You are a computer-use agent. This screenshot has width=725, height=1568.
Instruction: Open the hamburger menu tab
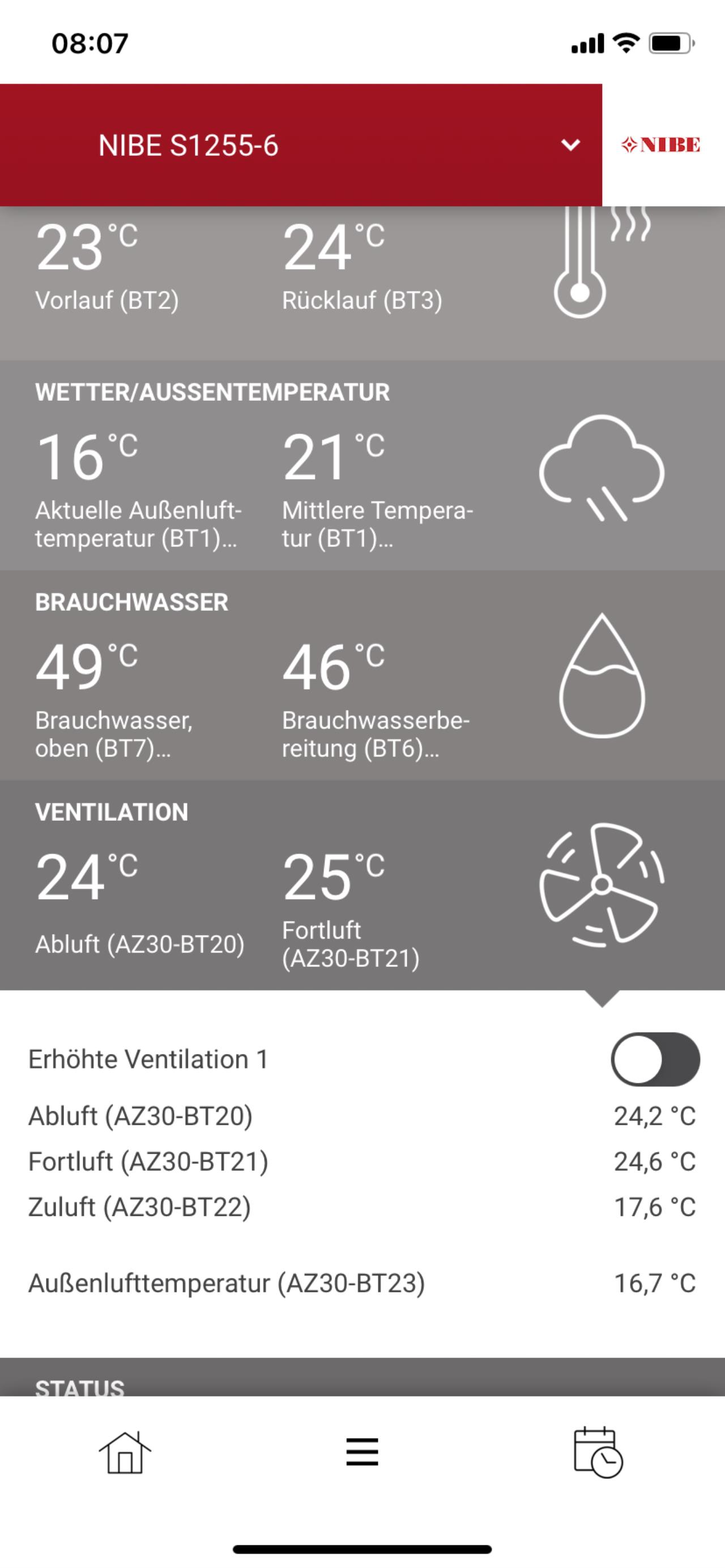pos(362,1453)
